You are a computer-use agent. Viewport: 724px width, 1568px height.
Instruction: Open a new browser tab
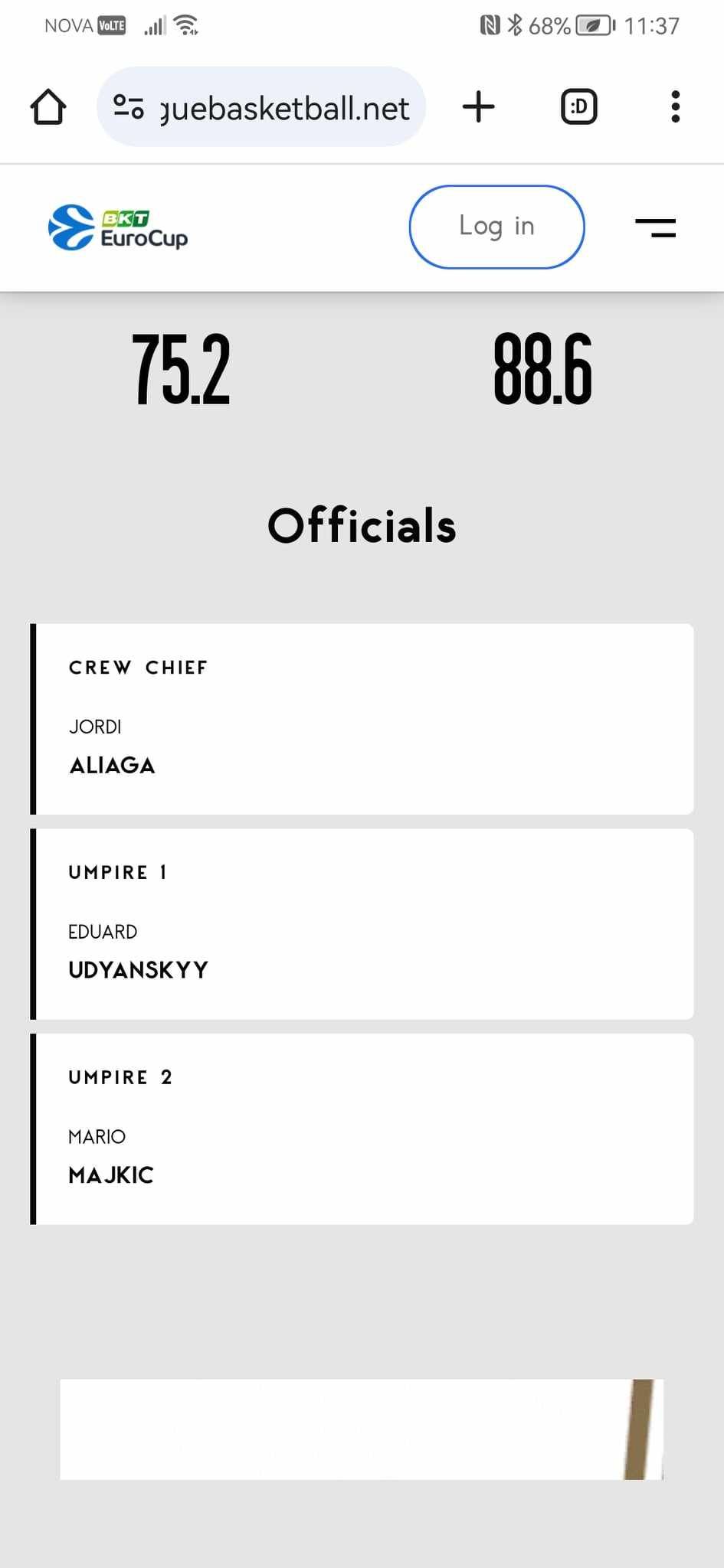(x=479, y=106)
